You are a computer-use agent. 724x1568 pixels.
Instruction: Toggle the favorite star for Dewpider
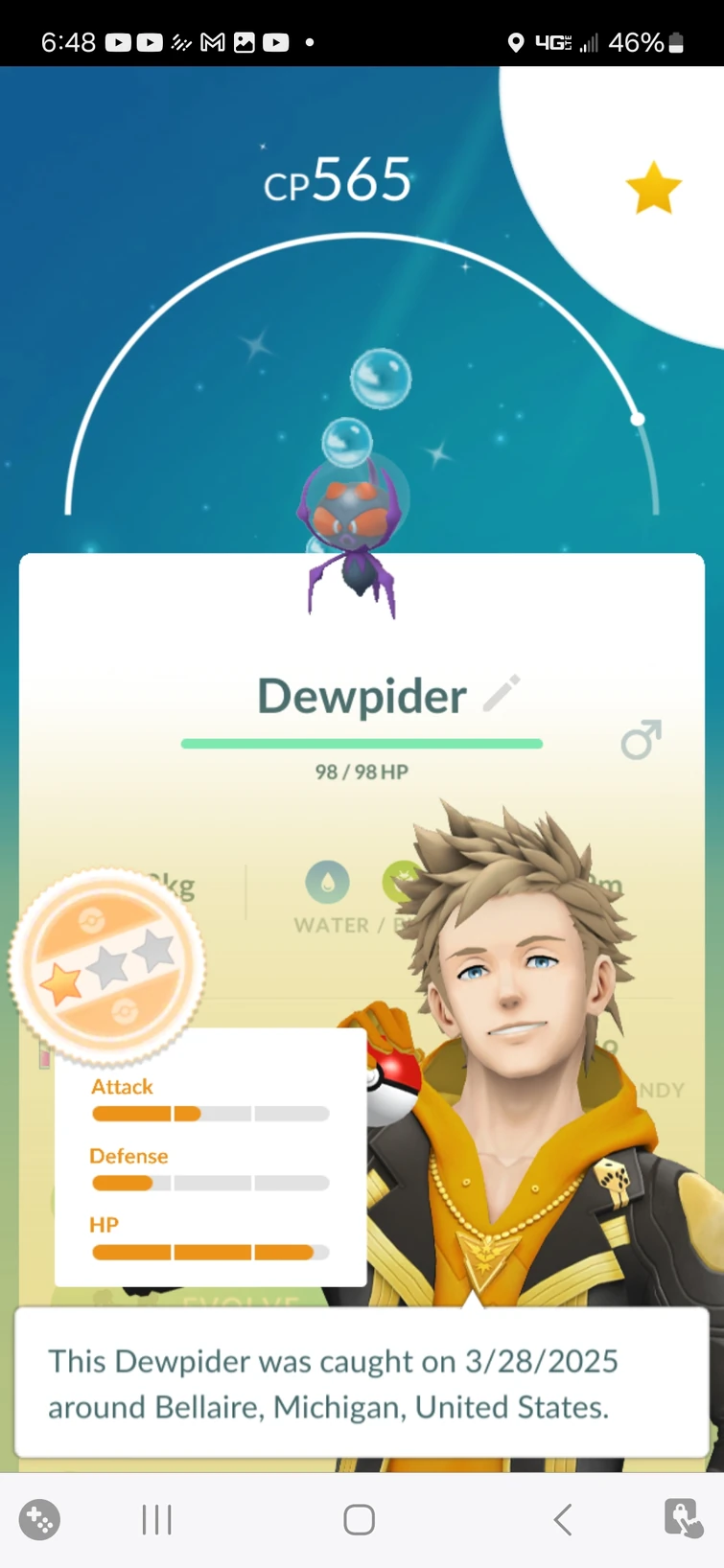coord(653,187)
